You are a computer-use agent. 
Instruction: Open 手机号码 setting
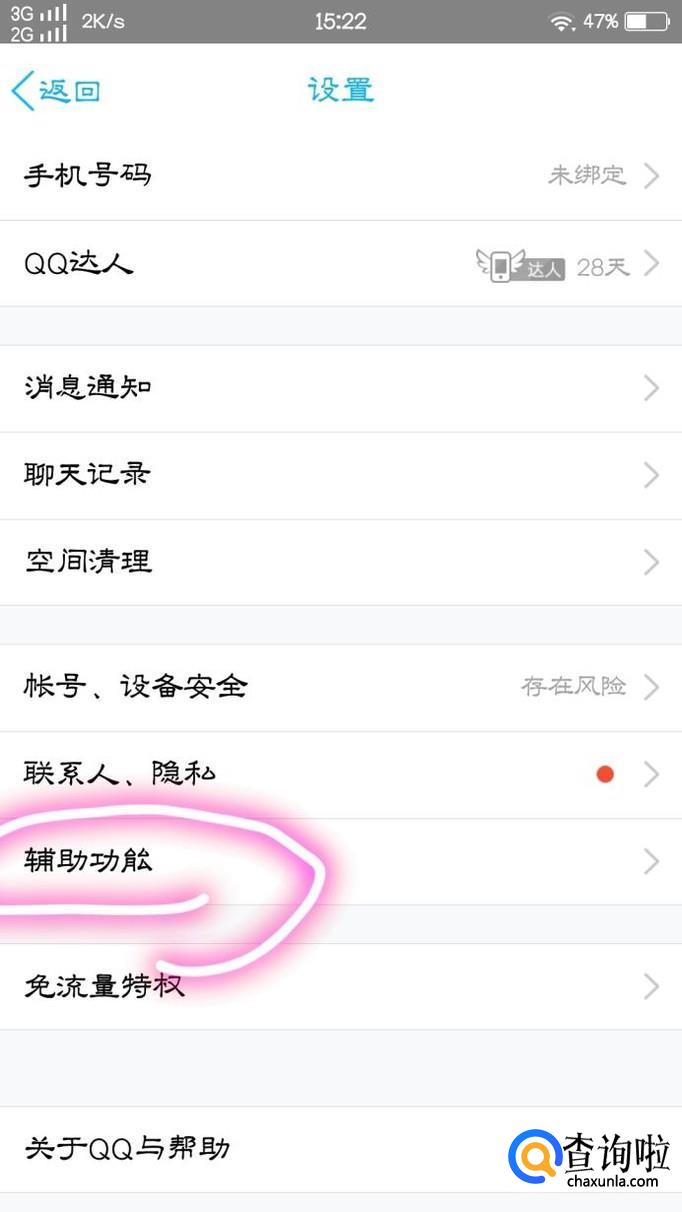340,176
